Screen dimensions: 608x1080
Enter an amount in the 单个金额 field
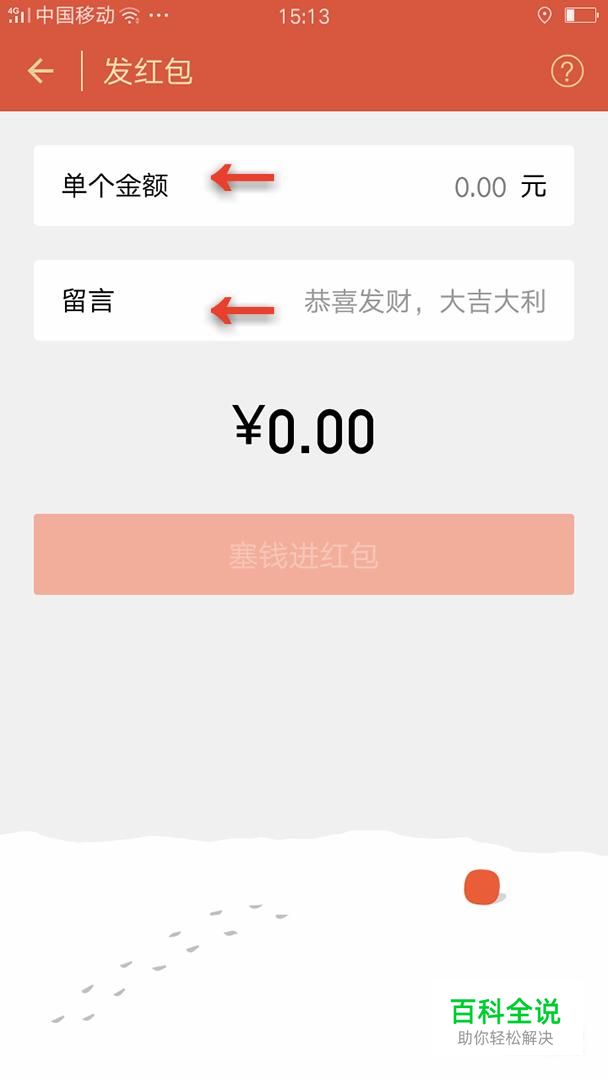tap(304, 185)
